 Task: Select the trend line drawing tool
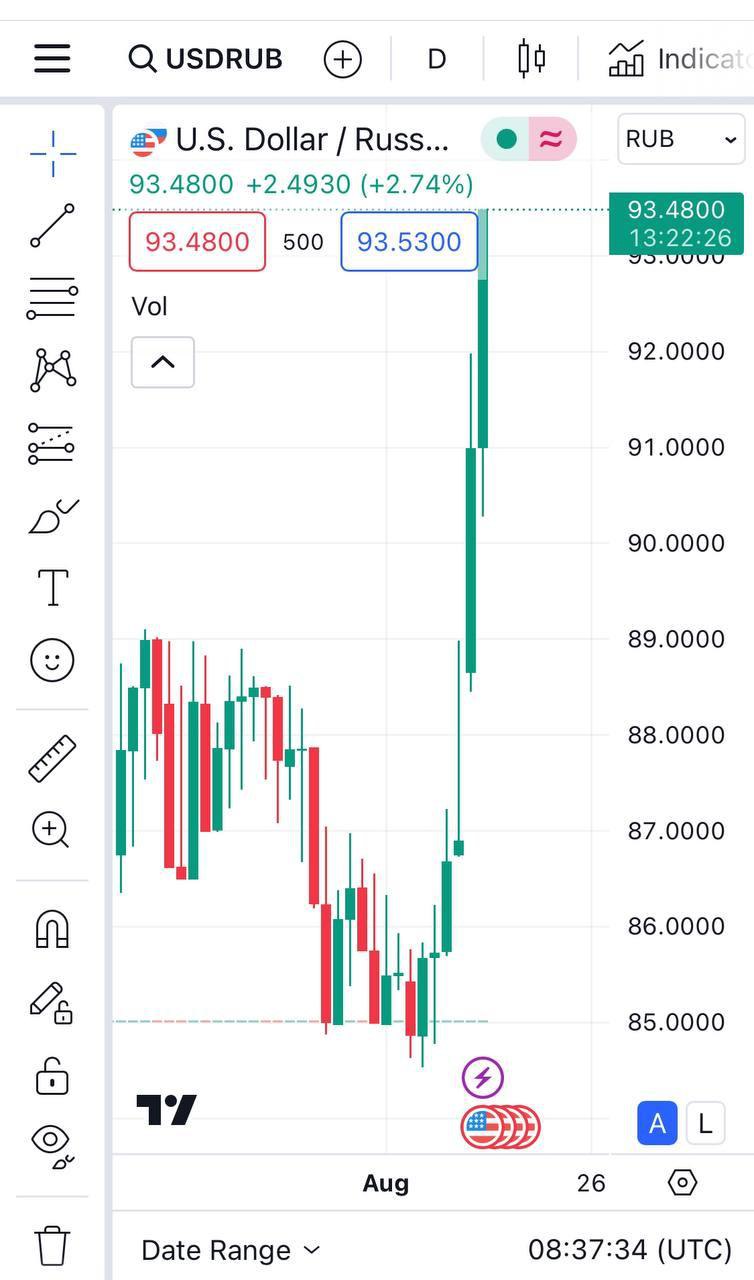52,225
